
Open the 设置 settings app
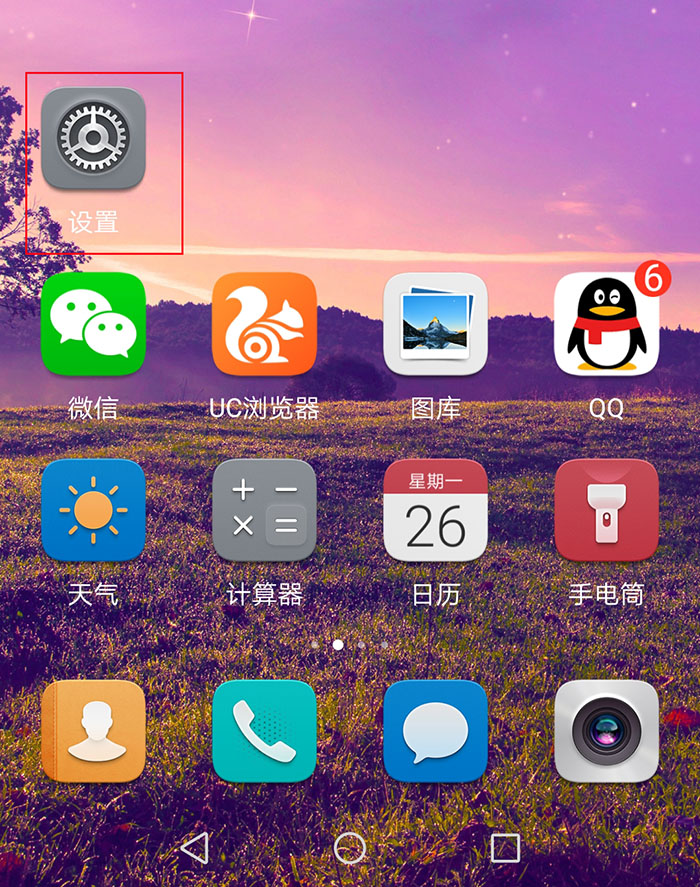93,139
